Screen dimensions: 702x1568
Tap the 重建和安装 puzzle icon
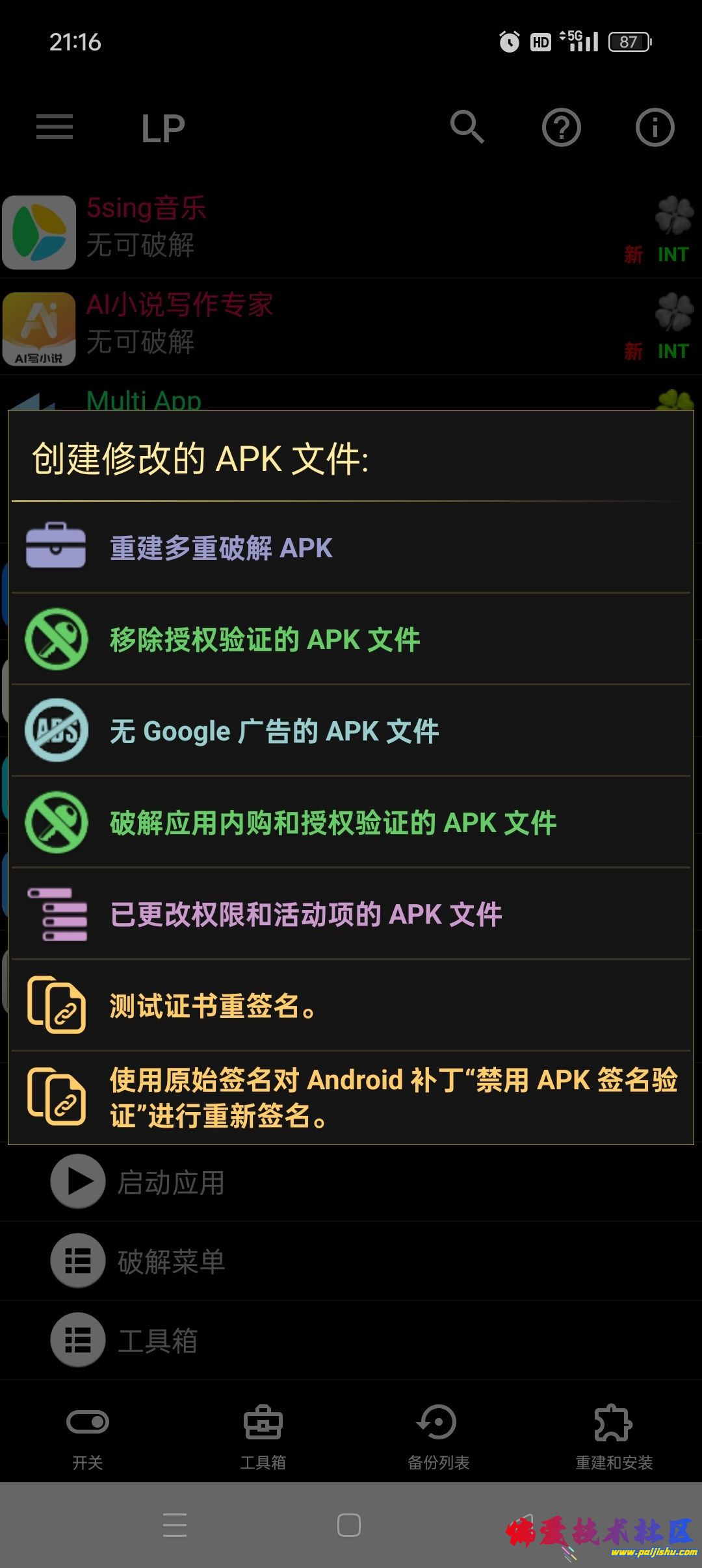(x=614, y=1422)
